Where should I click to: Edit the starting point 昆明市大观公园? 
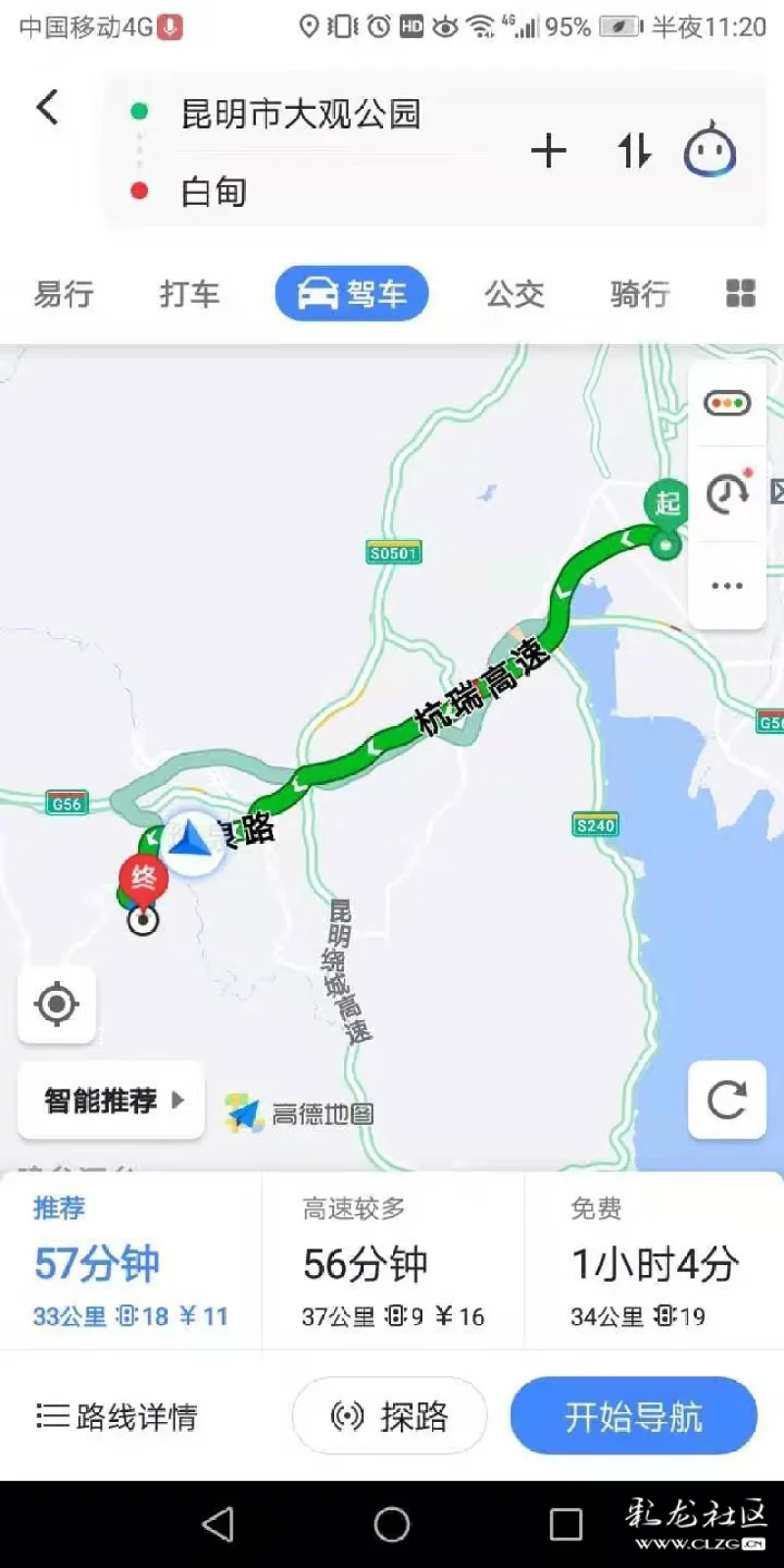click(x=300, y=115)
